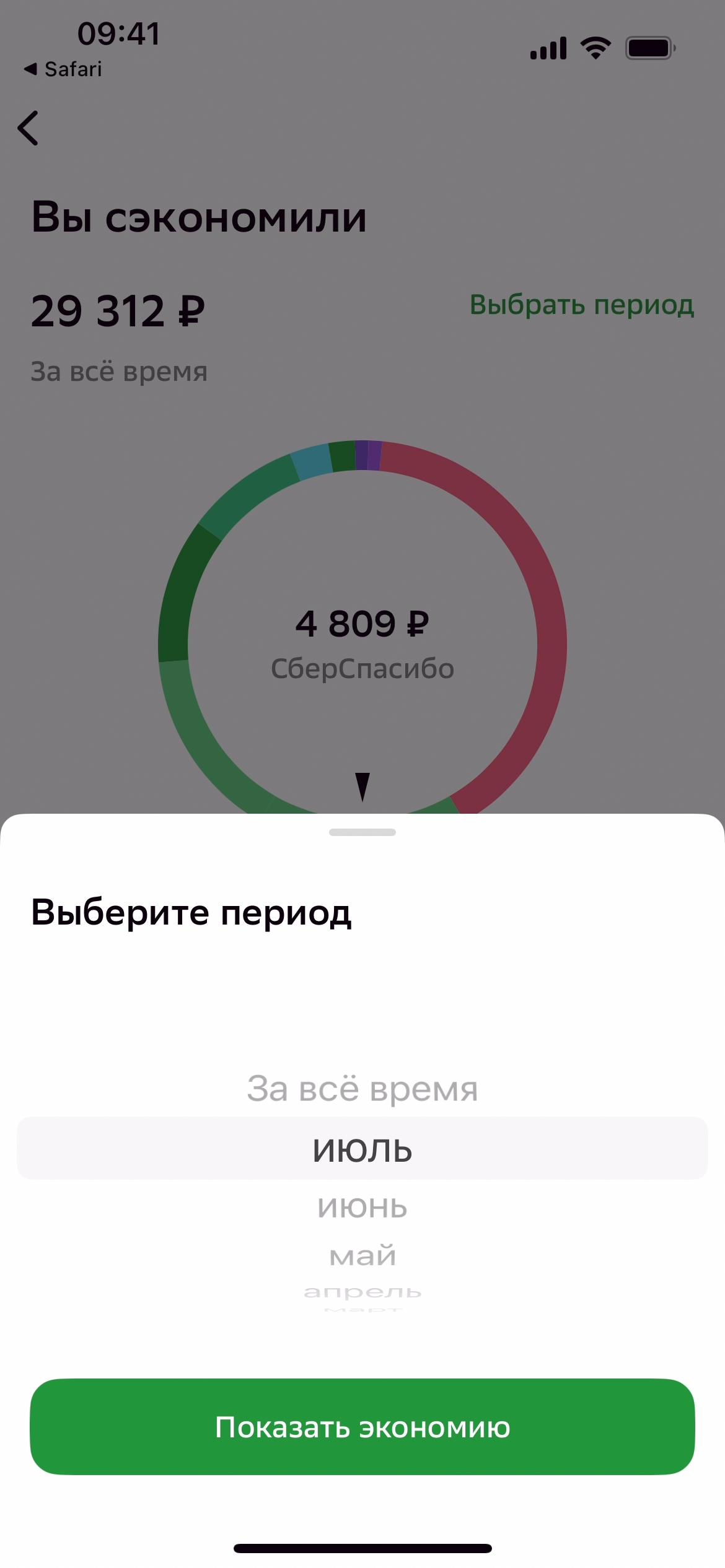This screenshot has height=1568, width=725.
Task: Select За всё время in the picker
Action: coord(362,1089)
